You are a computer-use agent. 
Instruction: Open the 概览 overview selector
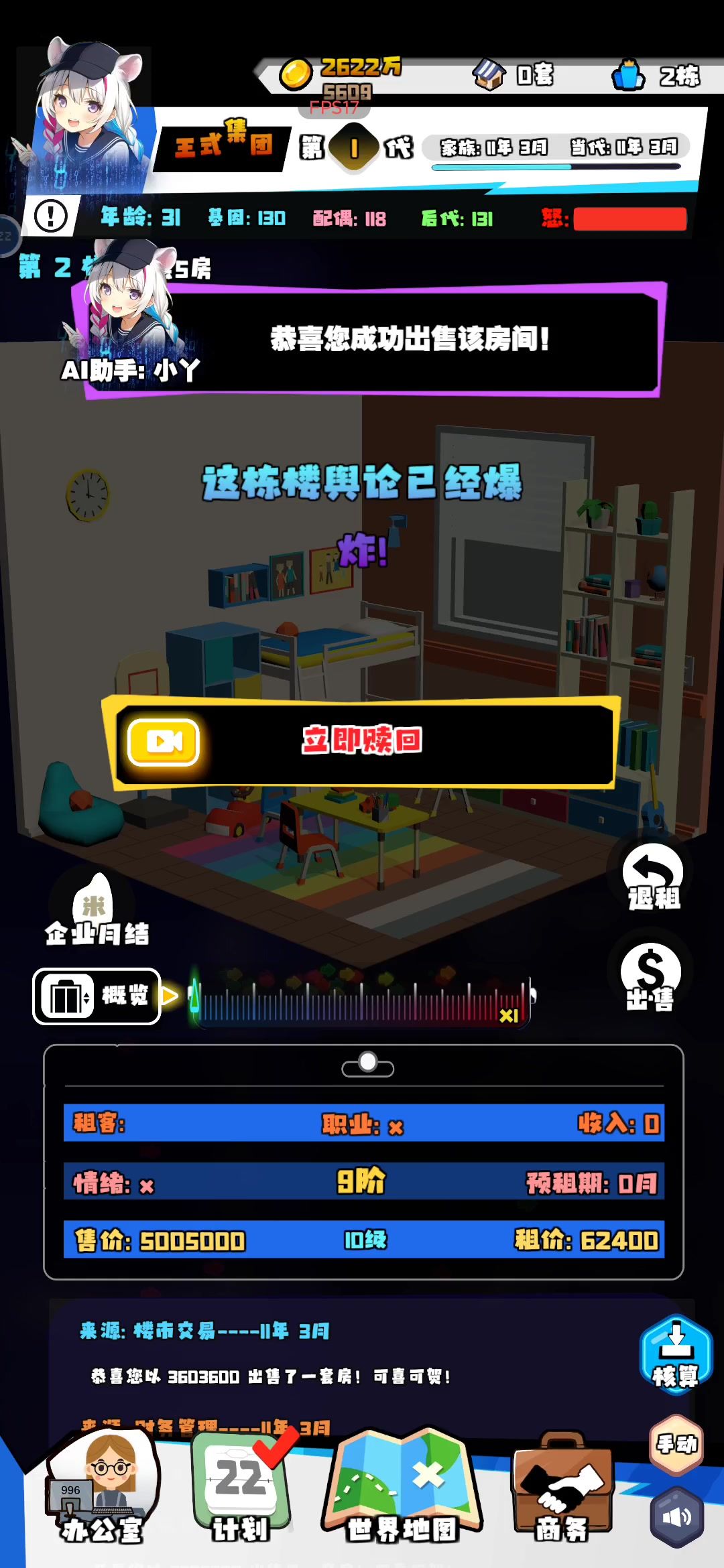pos(97,996)
